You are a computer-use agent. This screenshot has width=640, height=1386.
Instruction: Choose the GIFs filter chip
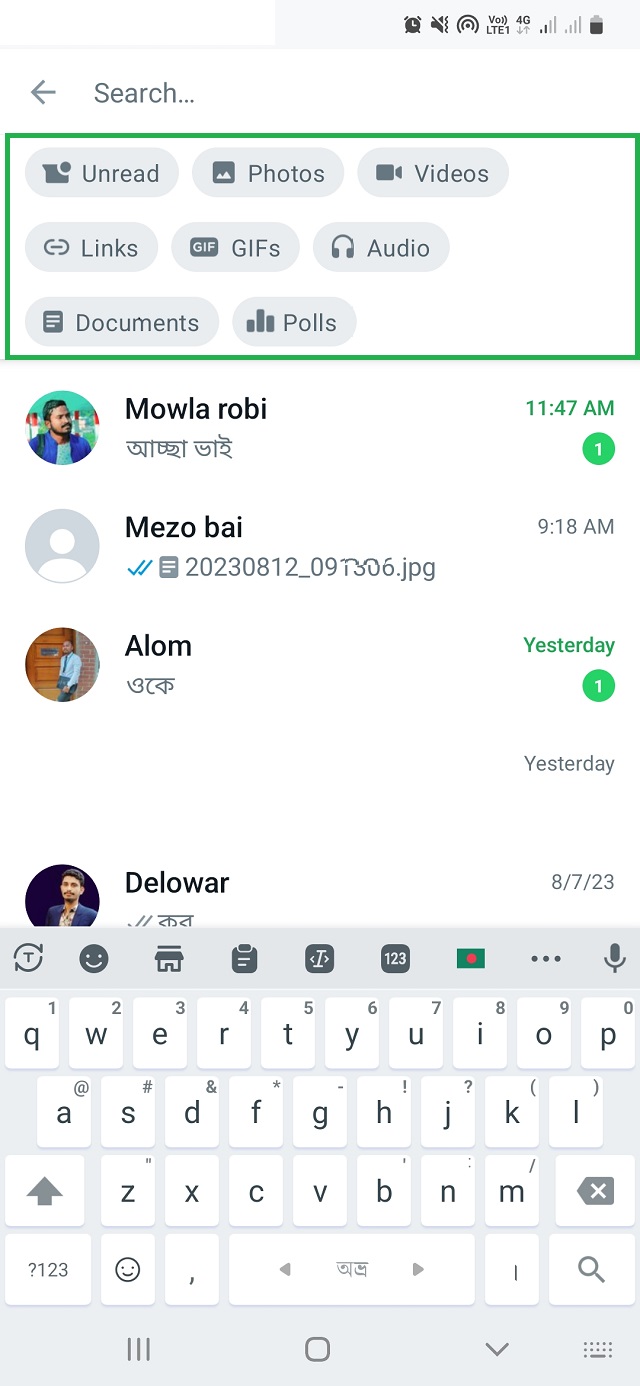click(x=235, y=248)
